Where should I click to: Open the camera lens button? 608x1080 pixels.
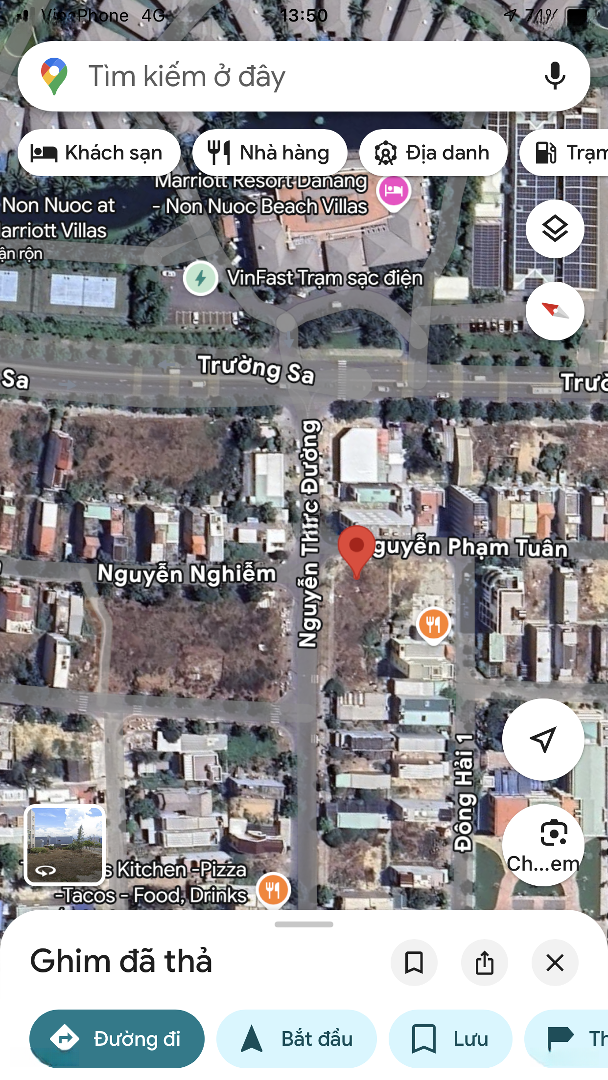point(543,843)
